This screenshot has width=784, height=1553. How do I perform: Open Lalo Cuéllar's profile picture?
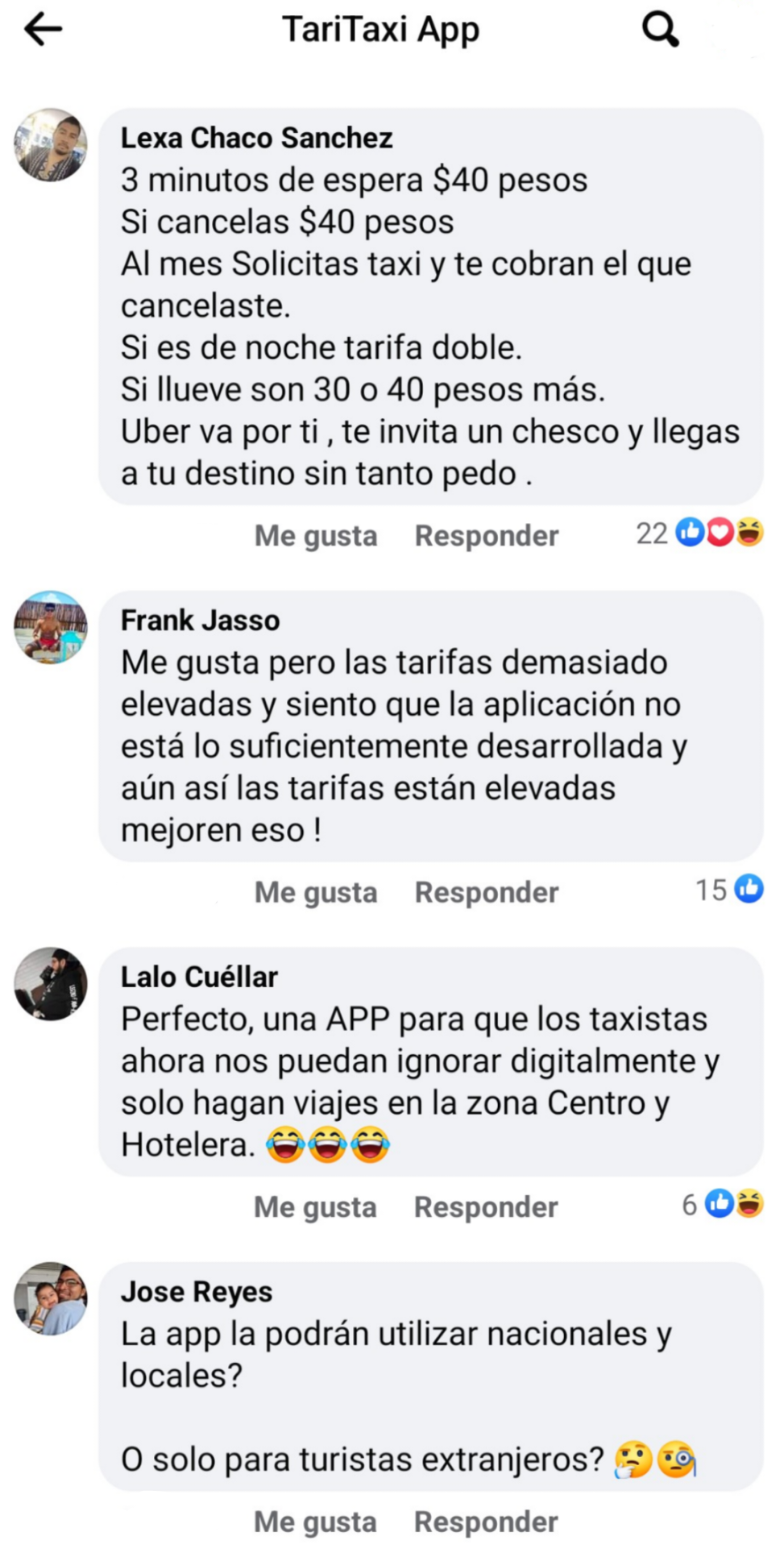51,984
